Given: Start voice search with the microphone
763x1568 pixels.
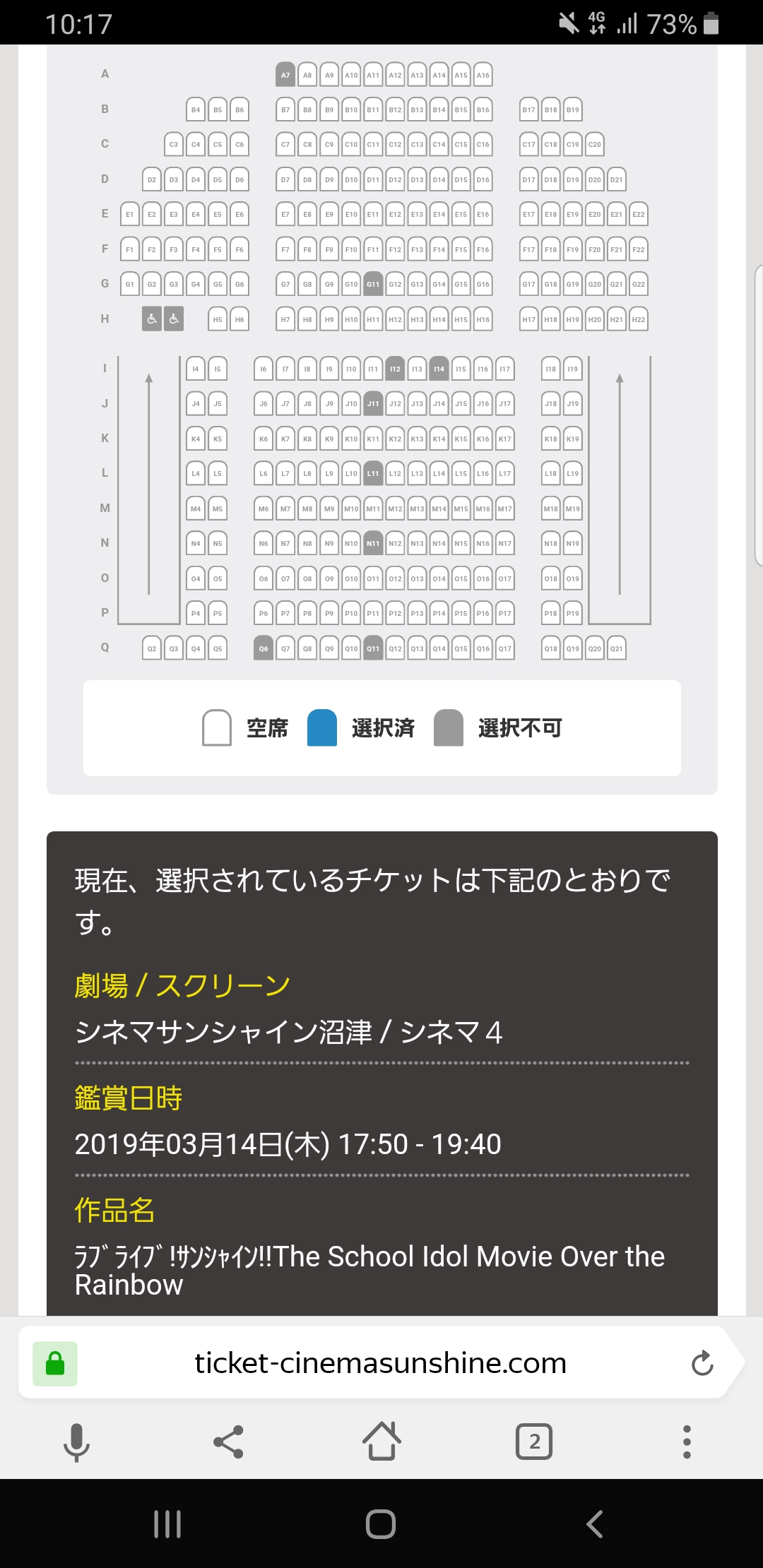Looking at the screenshot, I should [x=76, y=1442].
